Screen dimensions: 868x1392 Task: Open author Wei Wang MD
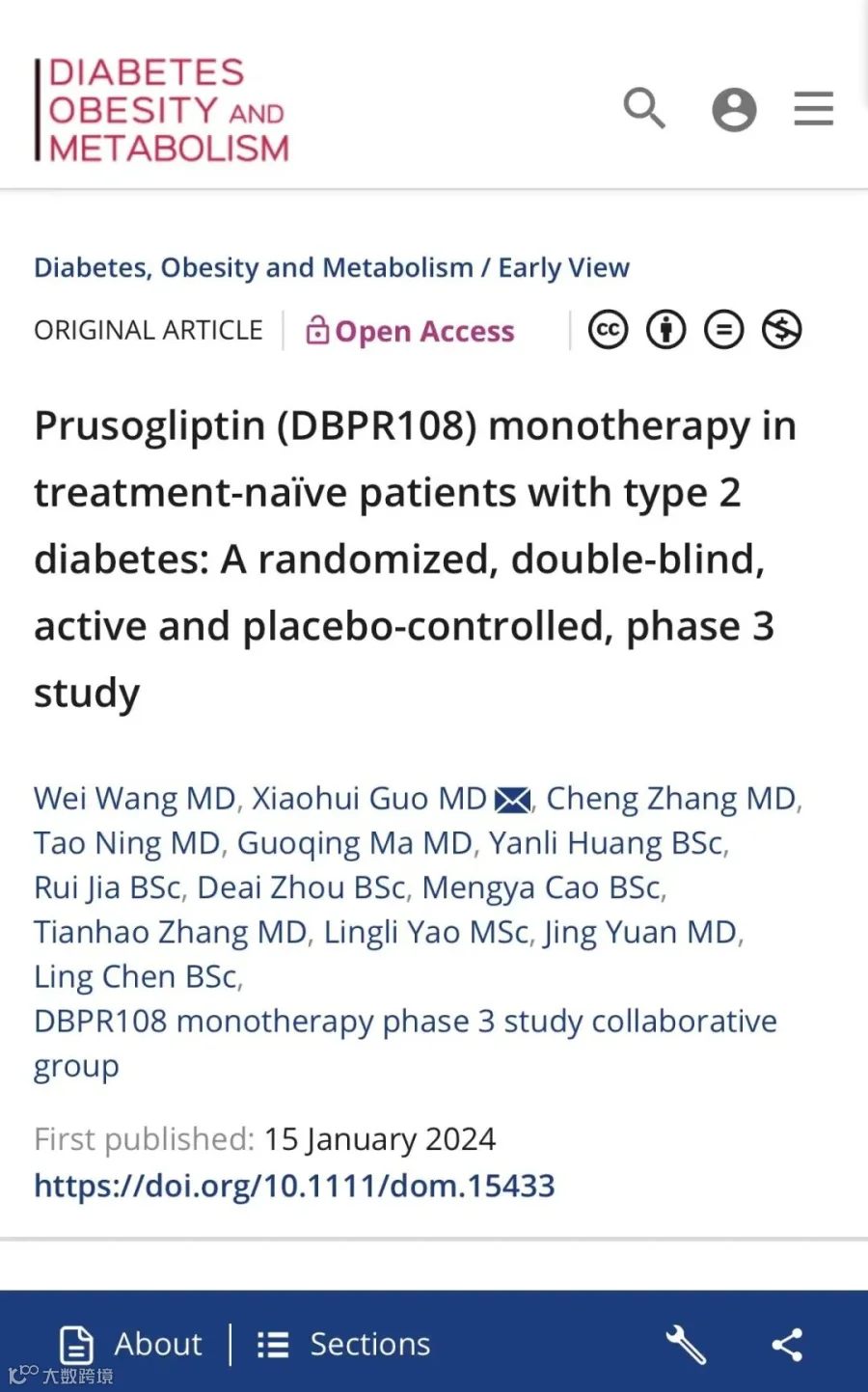(135, 799)
